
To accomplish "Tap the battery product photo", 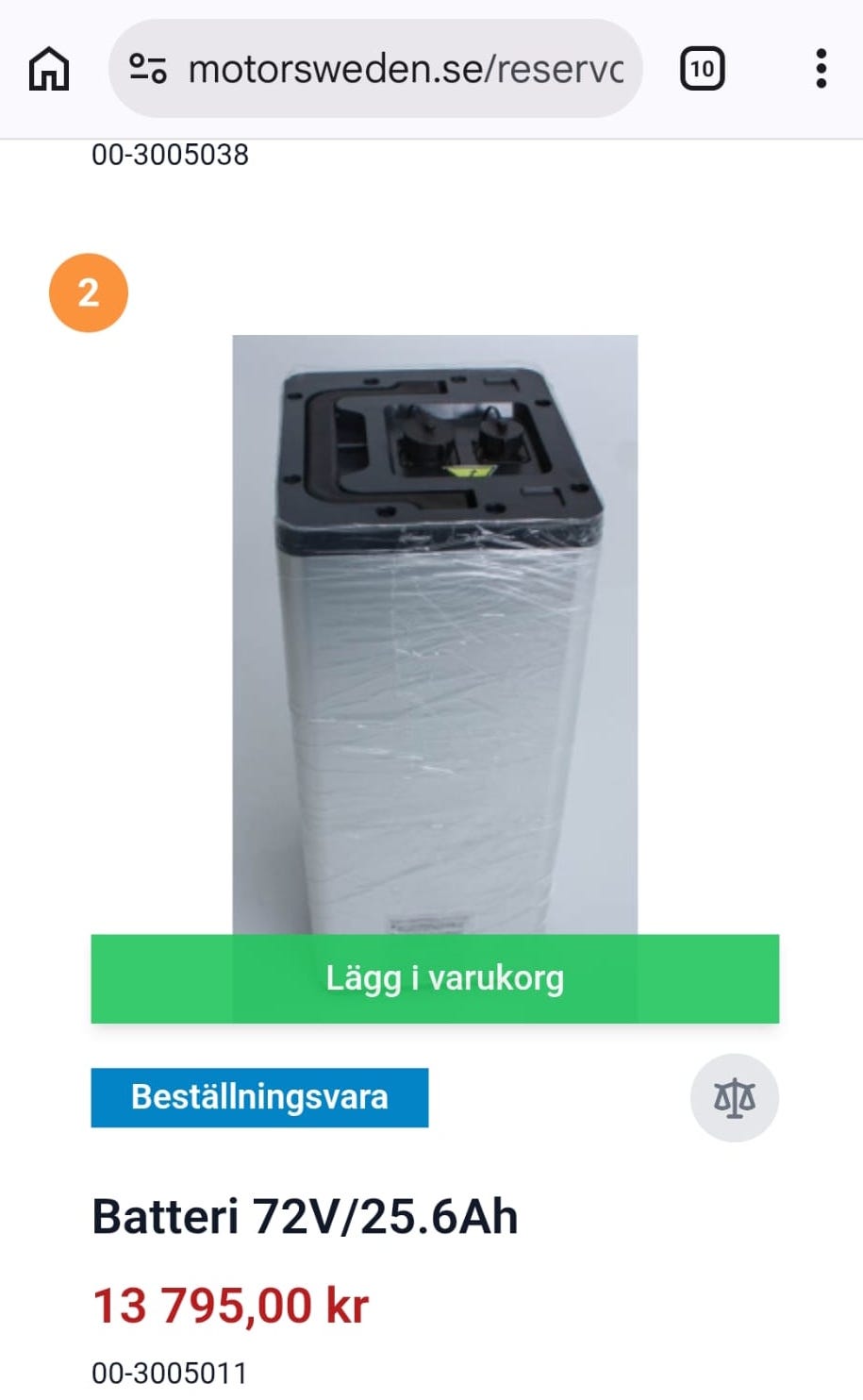I will tap(434, 632).
